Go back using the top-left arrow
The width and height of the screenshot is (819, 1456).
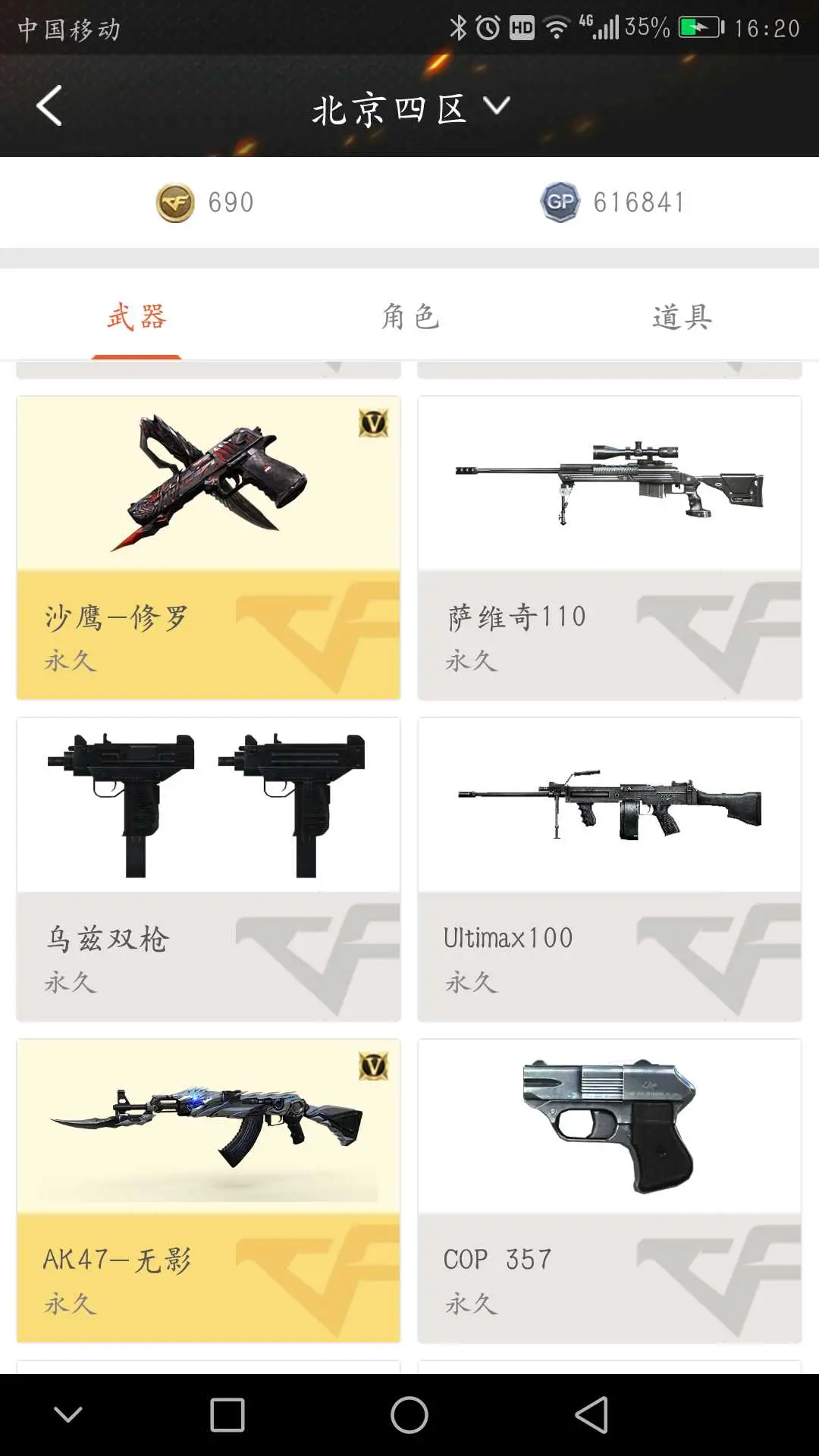[49, 106]
